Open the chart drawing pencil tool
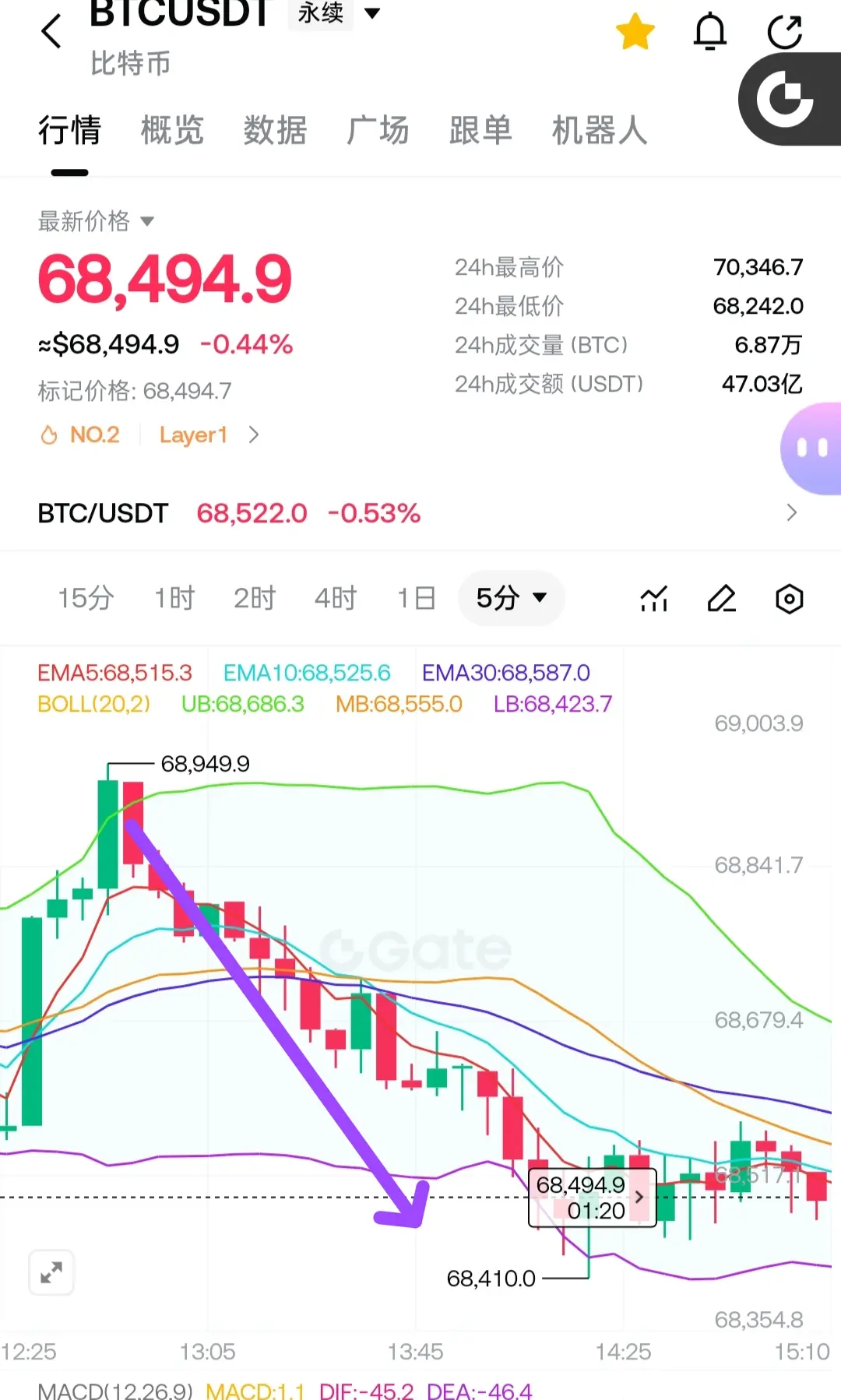The height and width of the screenshot is (1400, 841). (x=722, y=599)
